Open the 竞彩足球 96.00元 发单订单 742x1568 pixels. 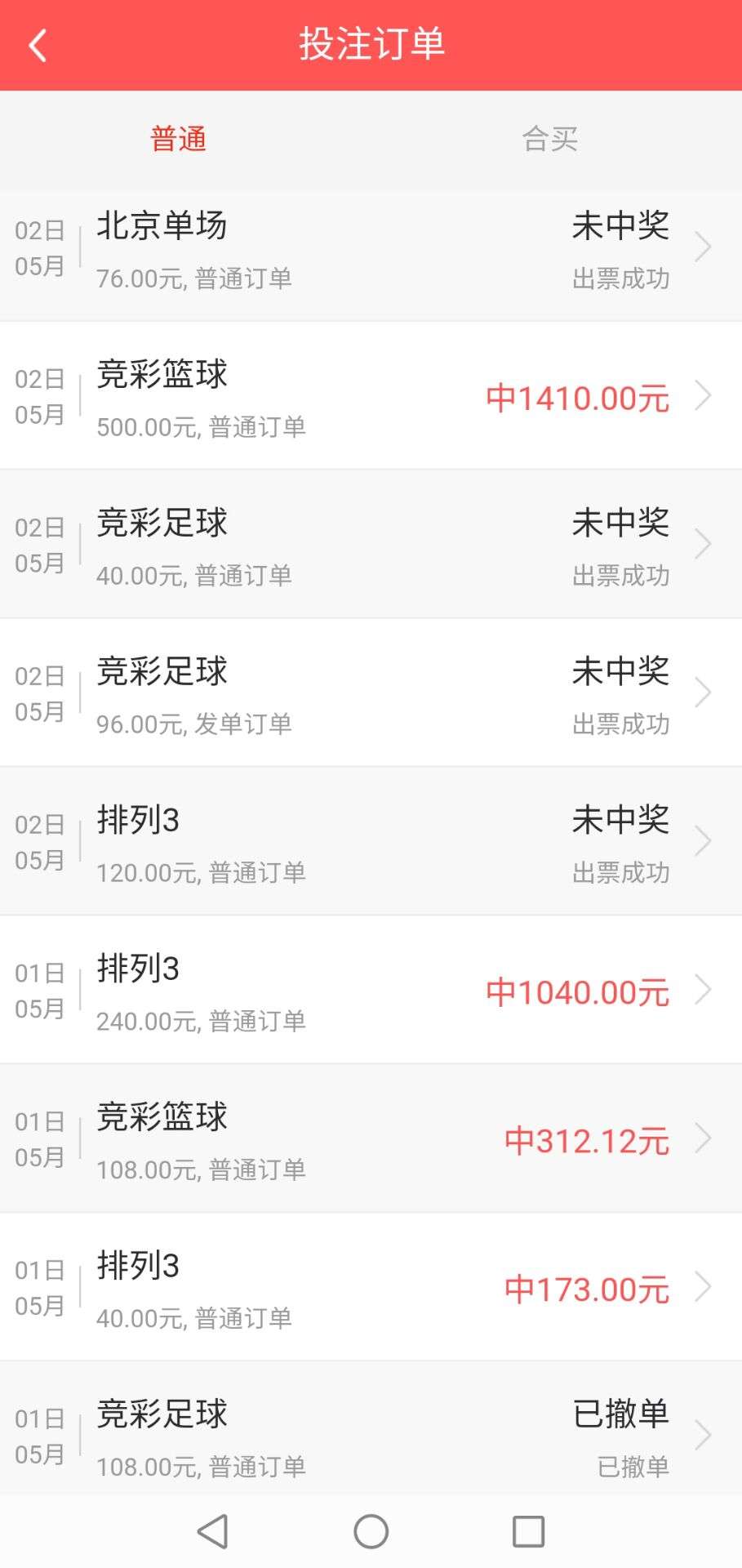[371, 693]
